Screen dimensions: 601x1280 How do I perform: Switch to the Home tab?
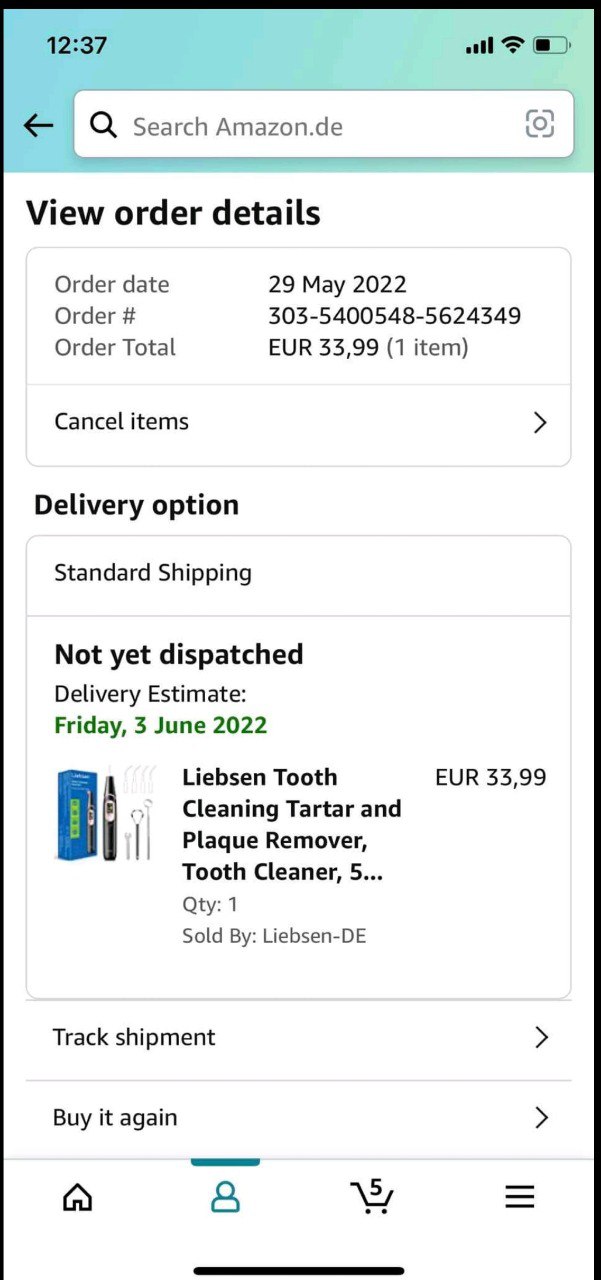pyautogui.click(x=77, y=1197)
